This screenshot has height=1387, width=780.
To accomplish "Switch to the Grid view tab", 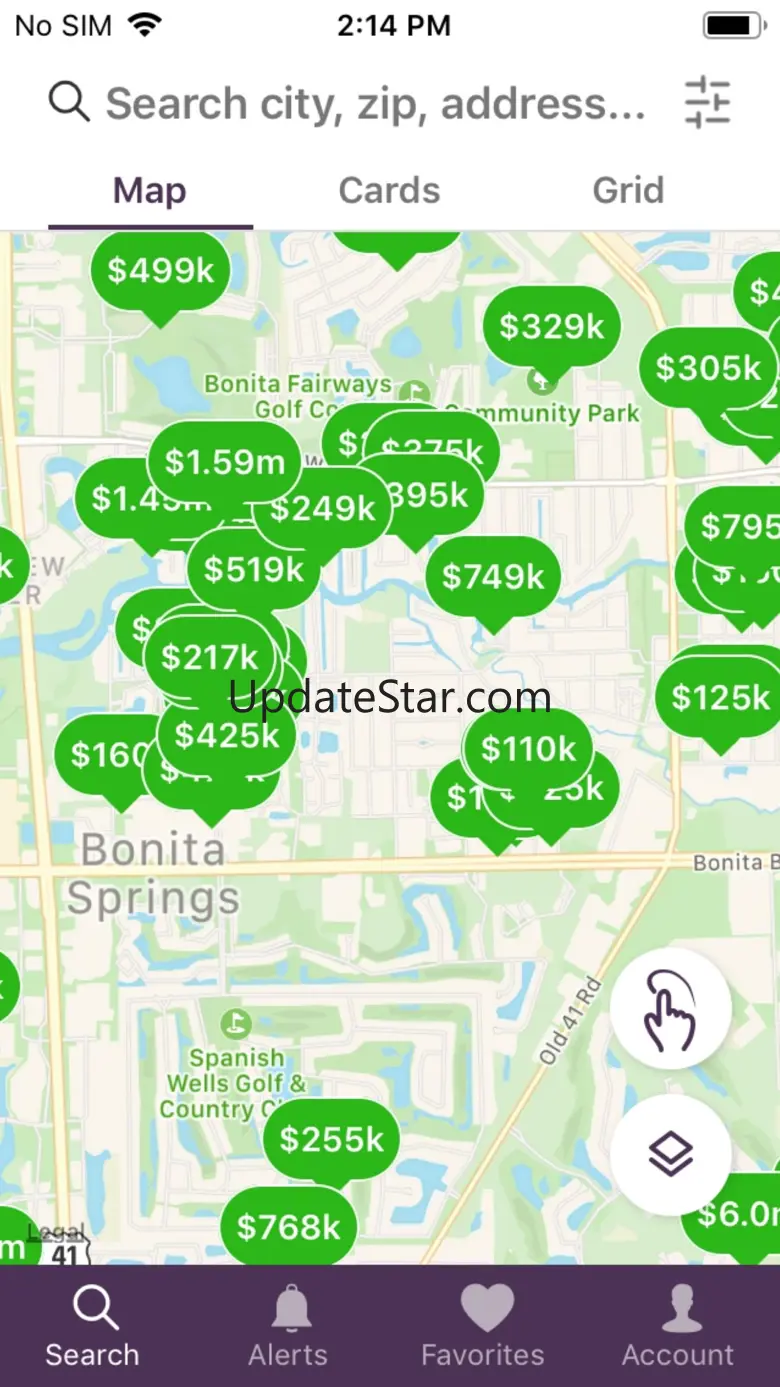I will pyautogui.click(x=628, y=190).
